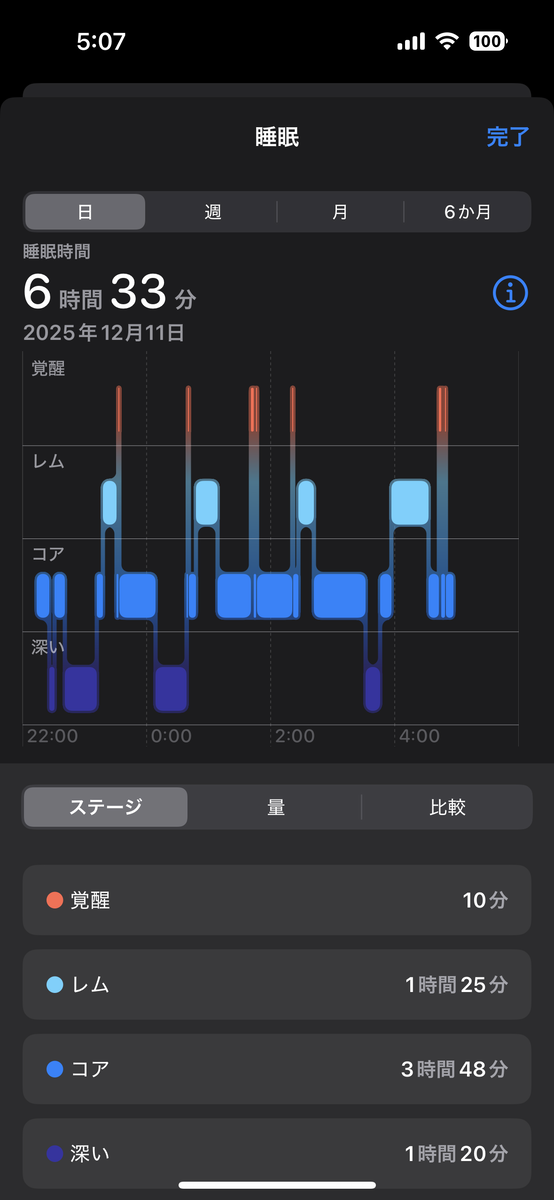The width and height of the screenshot is (554, 1200).
Task: Switch to the 月 monthly view
Action: coord(340,212)
